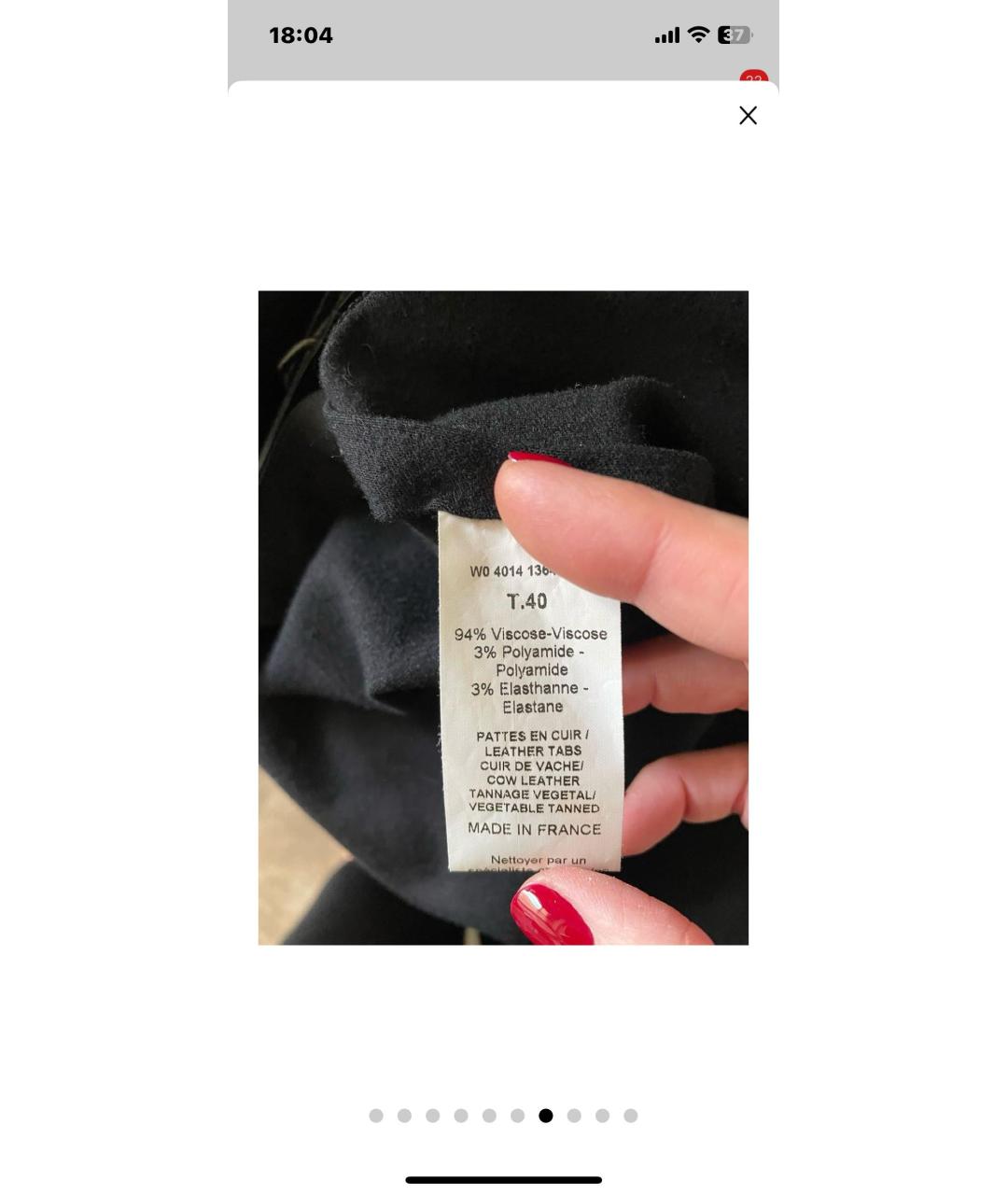Select the highlighted seventh page indicator dot
Viewport: 1008px width, 1195px height.
click(546, 1116)
